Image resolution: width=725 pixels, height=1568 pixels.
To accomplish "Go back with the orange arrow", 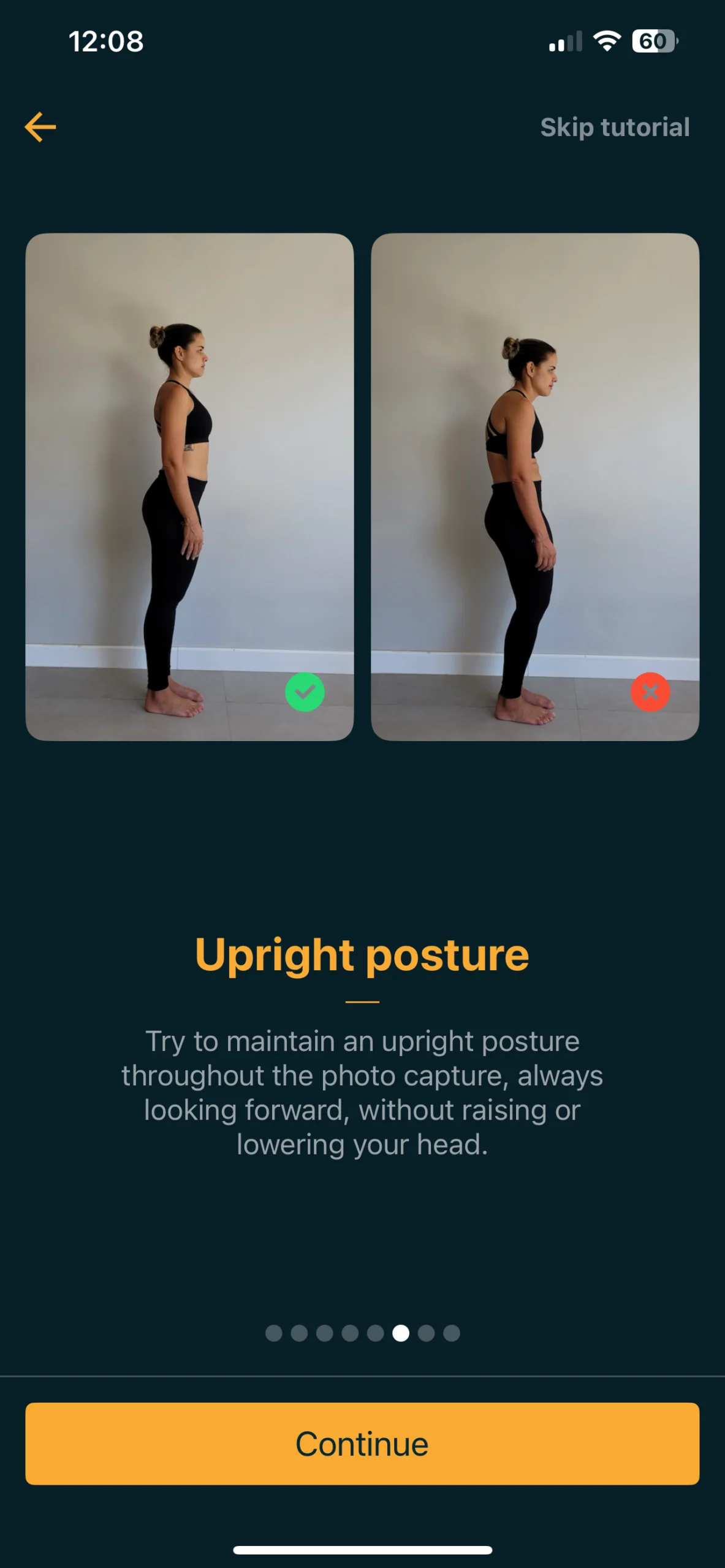I will coord(40,127).
